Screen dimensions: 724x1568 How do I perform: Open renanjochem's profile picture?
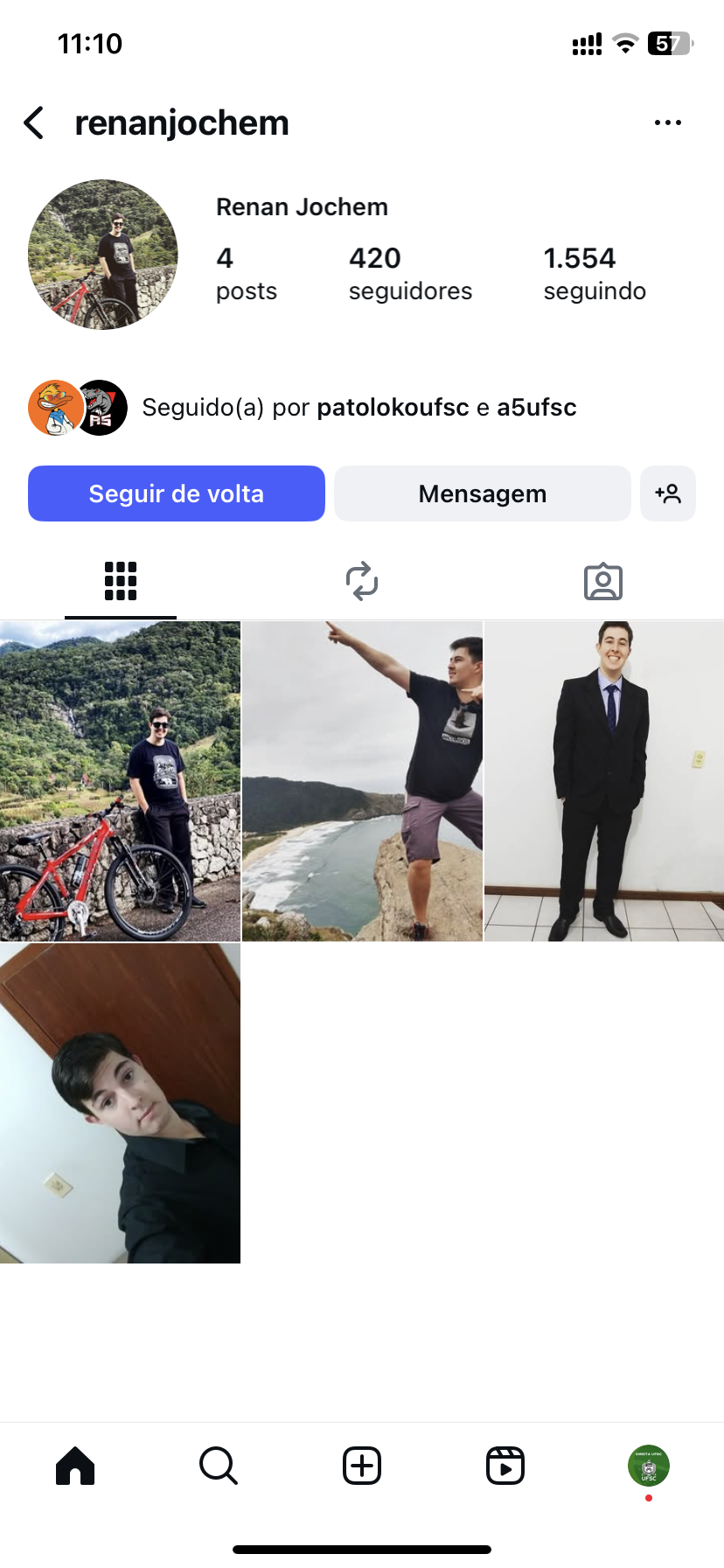click(x=103, y=255)
